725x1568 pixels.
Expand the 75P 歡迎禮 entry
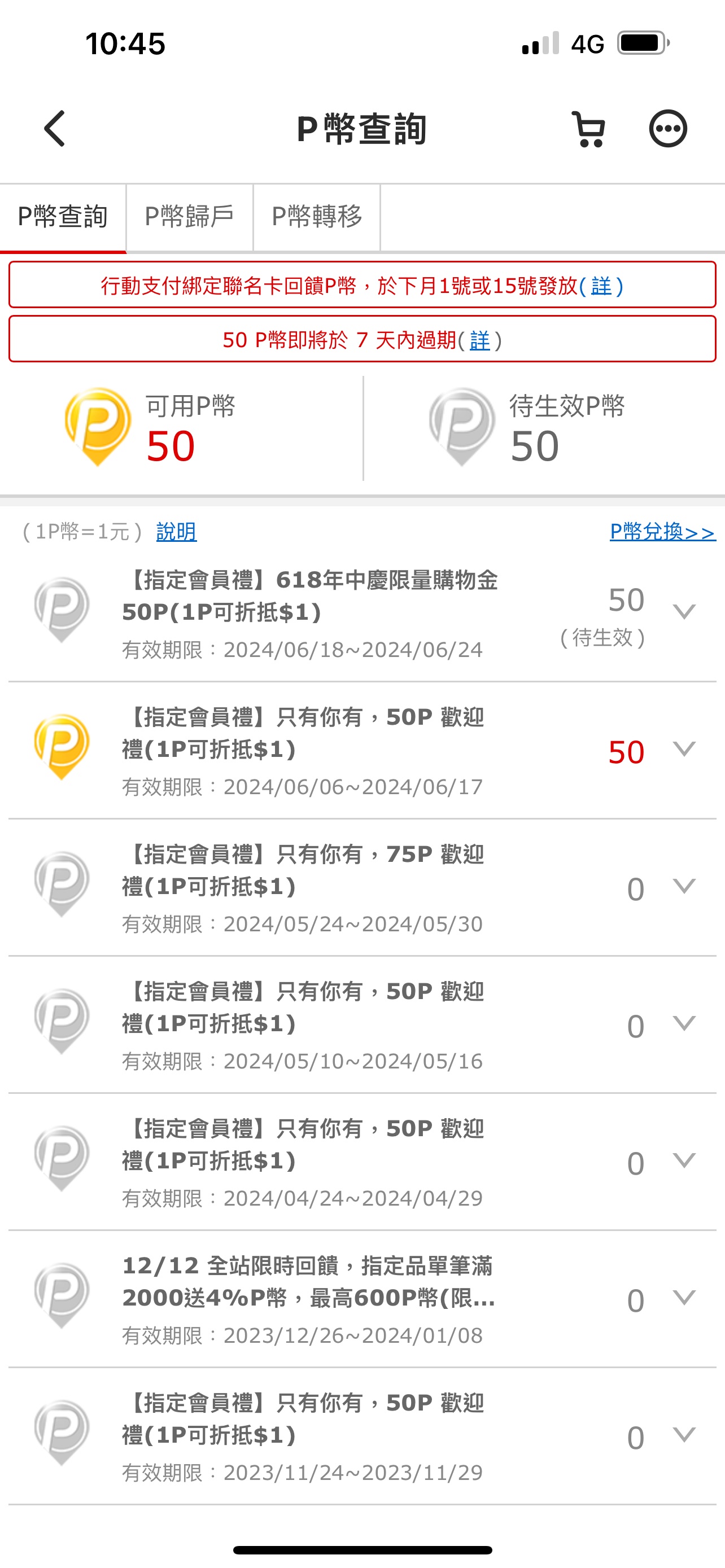pos(684,886)
